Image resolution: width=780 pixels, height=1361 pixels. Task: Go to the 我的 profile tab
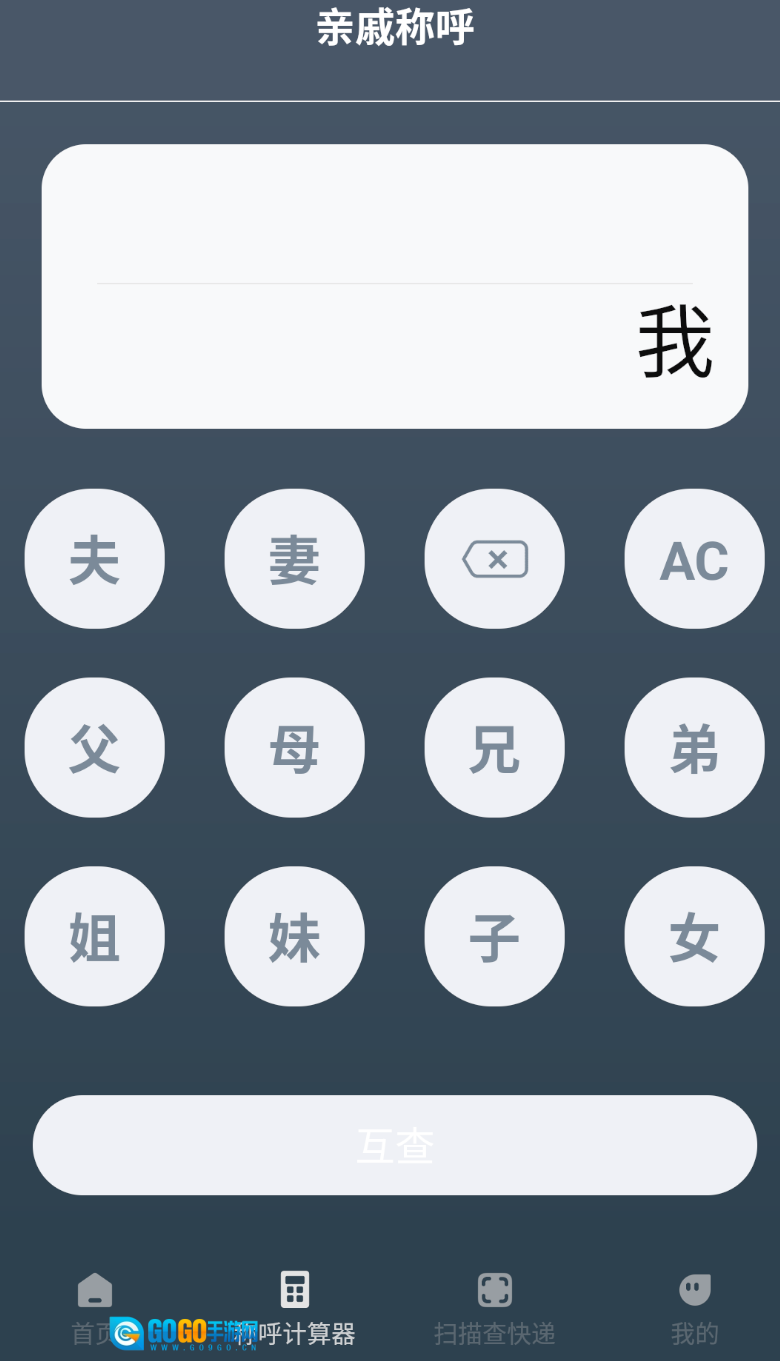pyautogui.click(x=694, y=1305)
